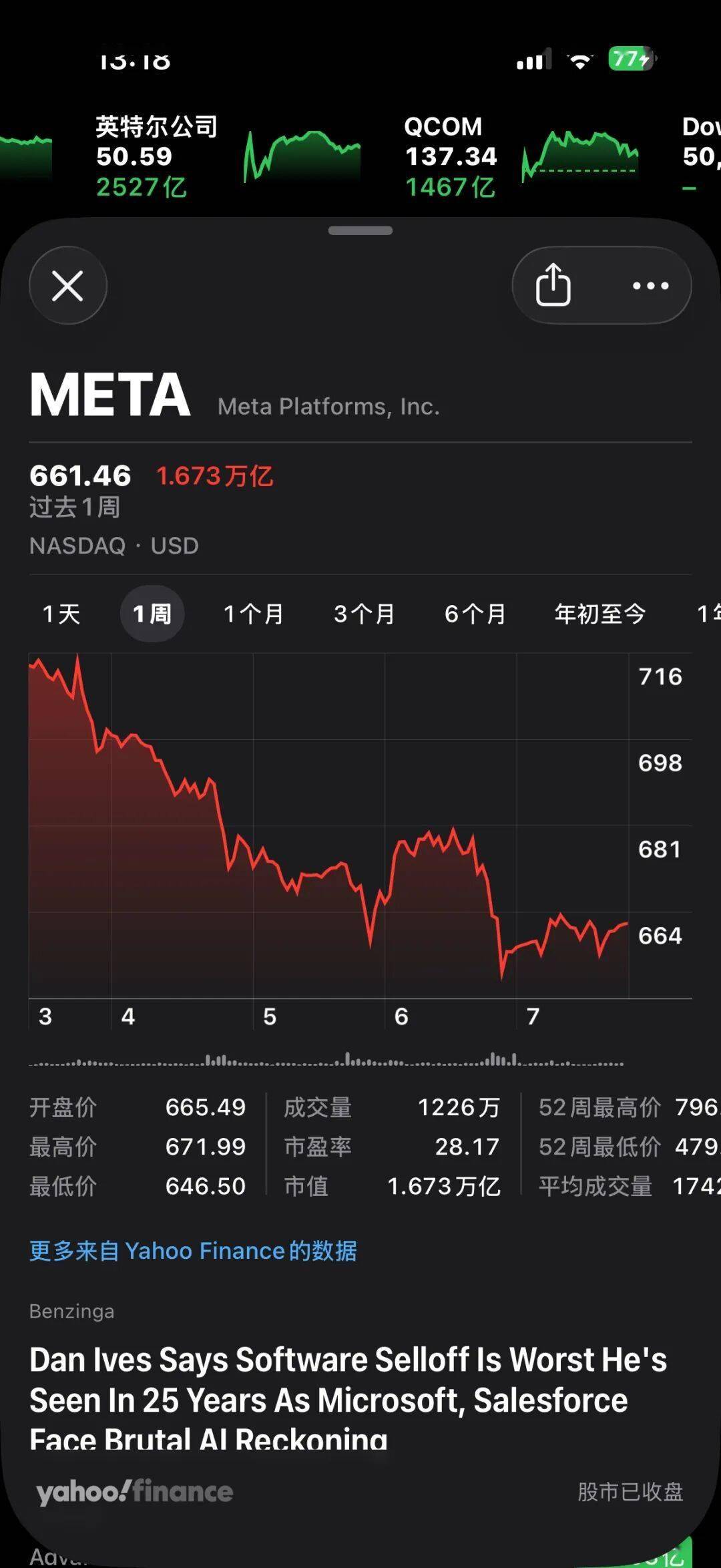The height and width of the screenshot is (1568, 721).
Task: Select the 1周 chart range
Action: point(152,614)
